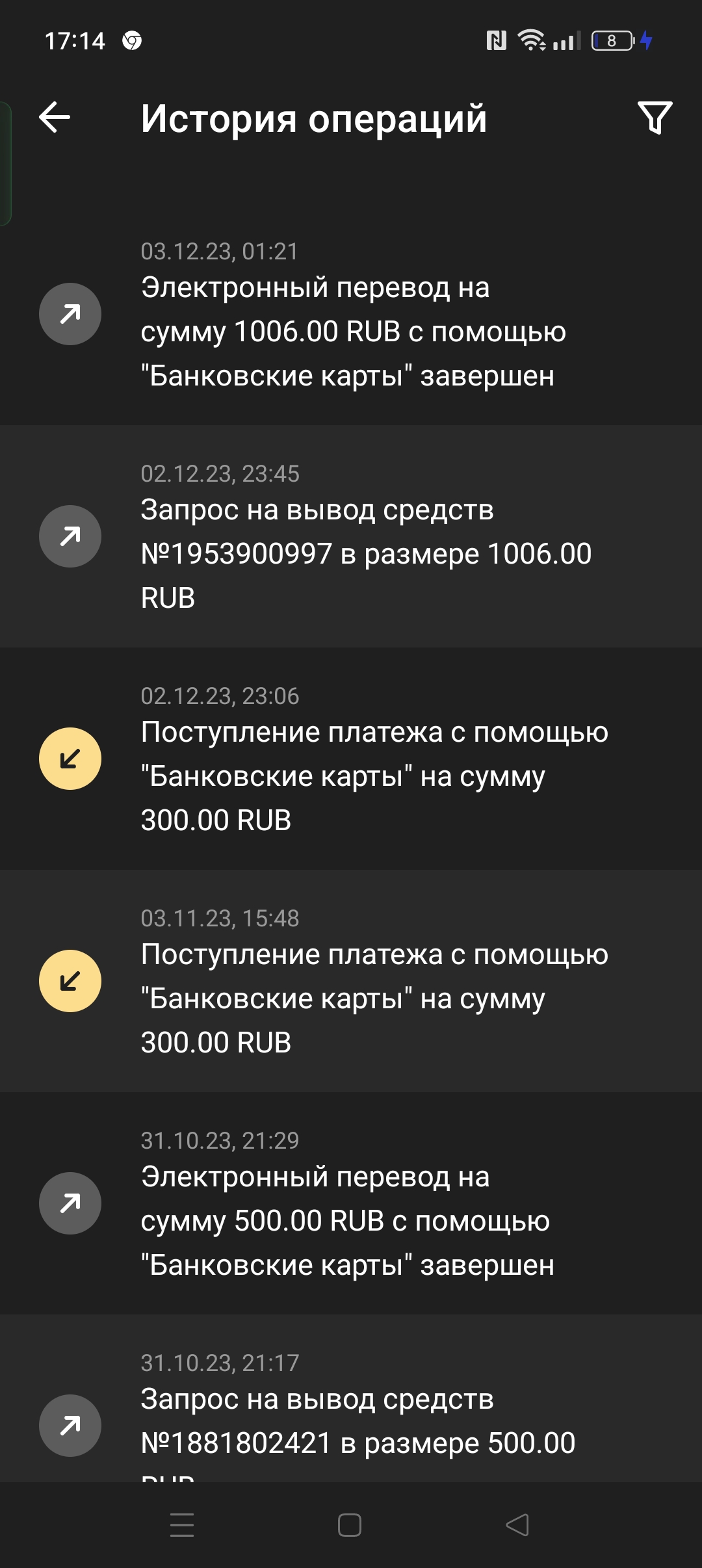Tap the system home button
702x1568 pixels.
tap(350, 1525)
